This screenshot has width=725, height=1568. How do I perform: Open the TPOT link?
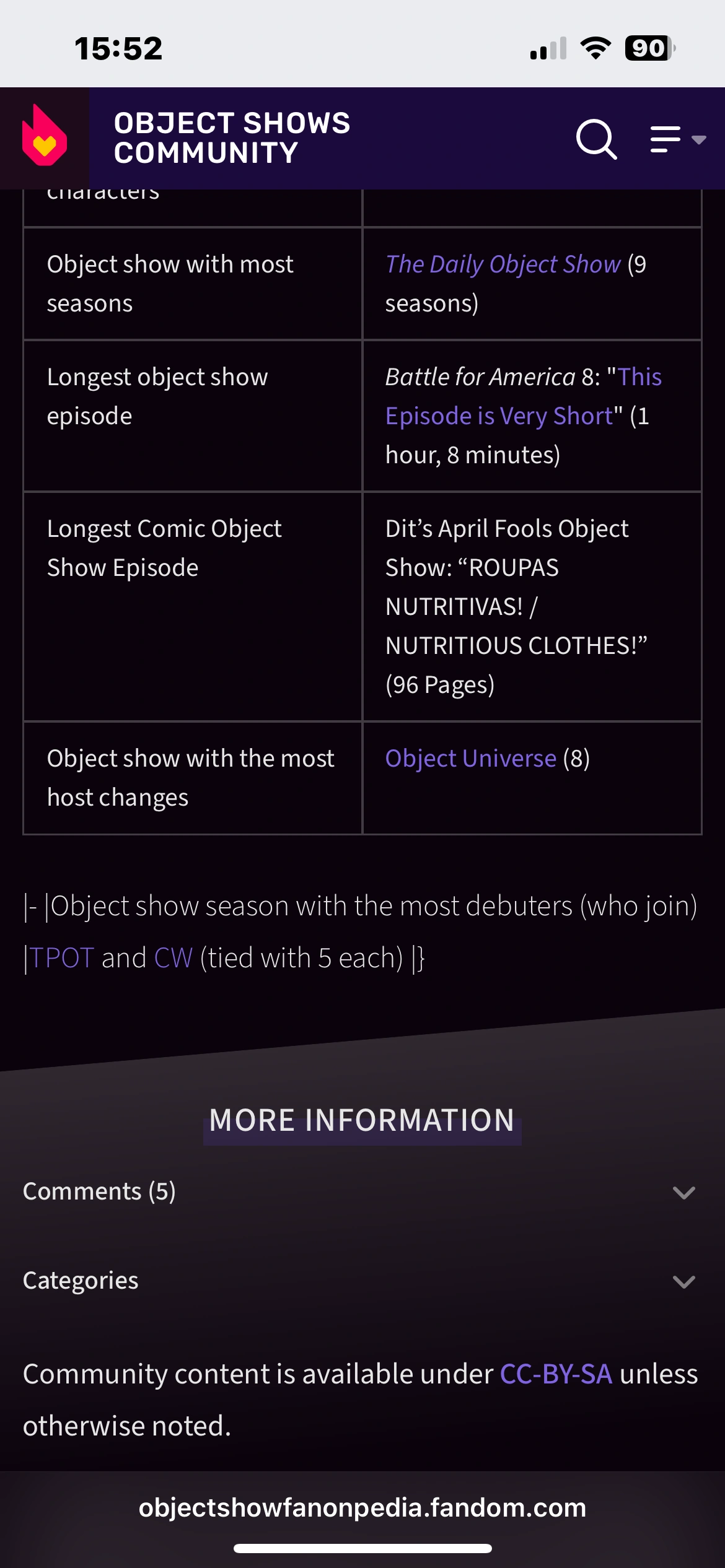coord(59,956)
